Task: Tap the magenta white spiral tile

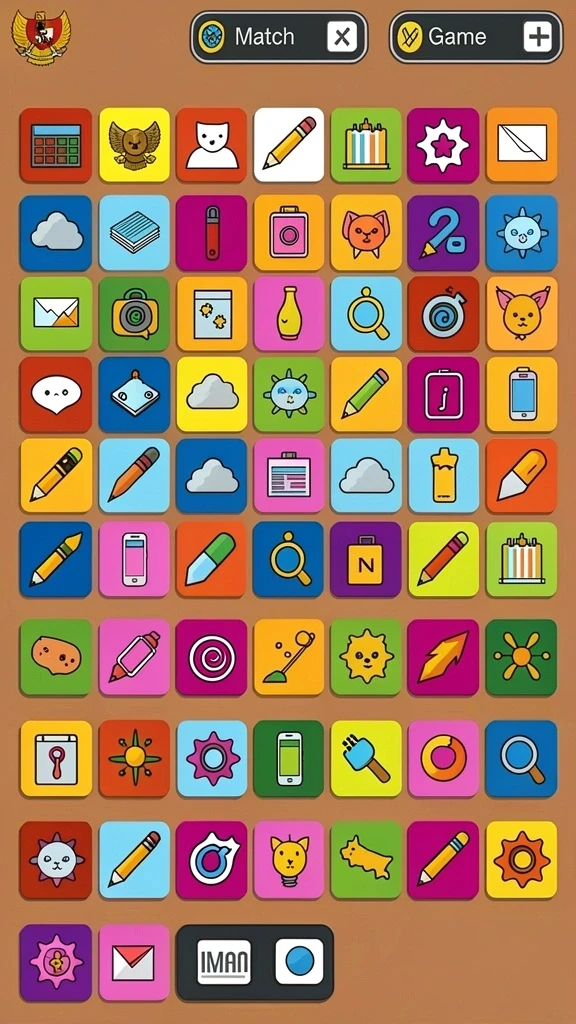Action: tap(212, 657)
